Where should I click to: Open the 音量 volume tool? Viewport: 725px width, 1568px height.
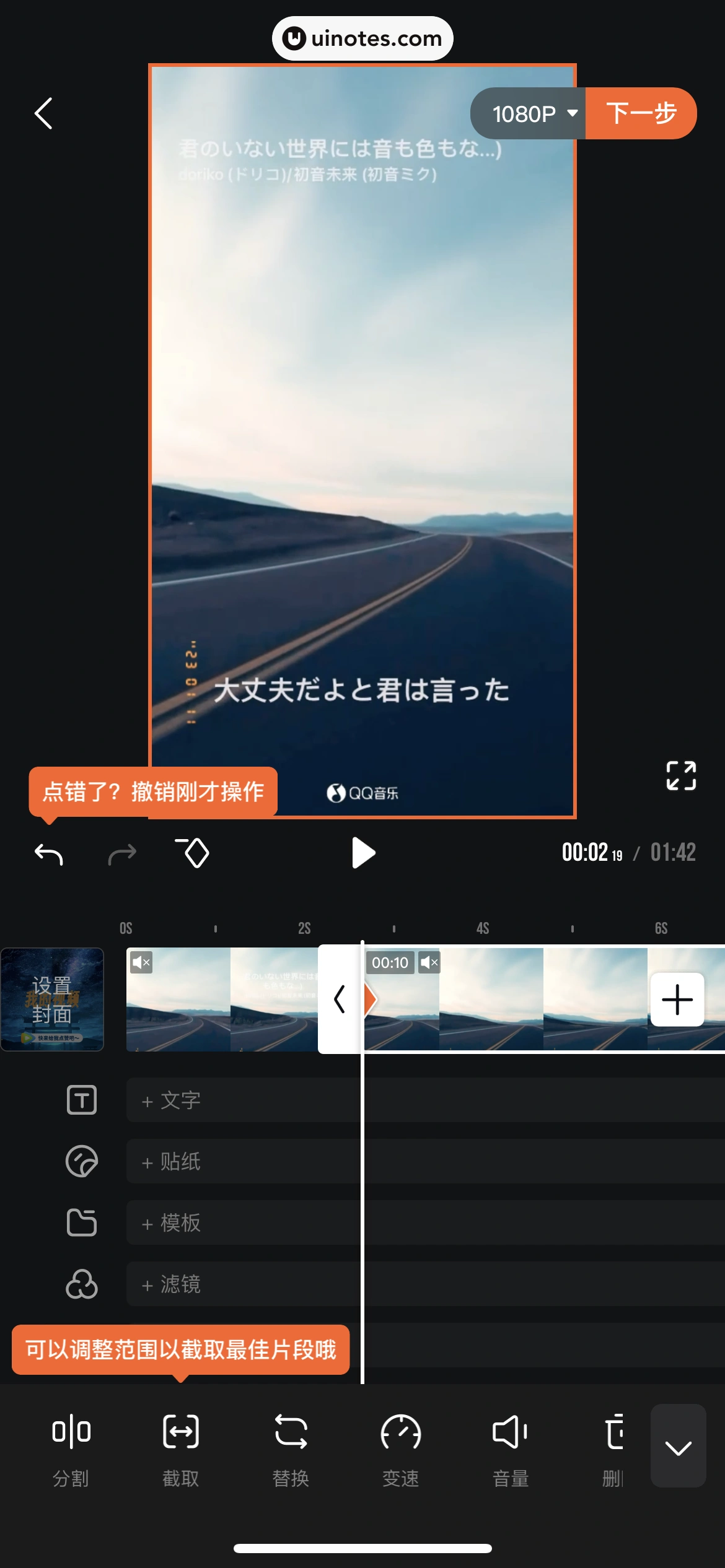tap(511, 1449)
